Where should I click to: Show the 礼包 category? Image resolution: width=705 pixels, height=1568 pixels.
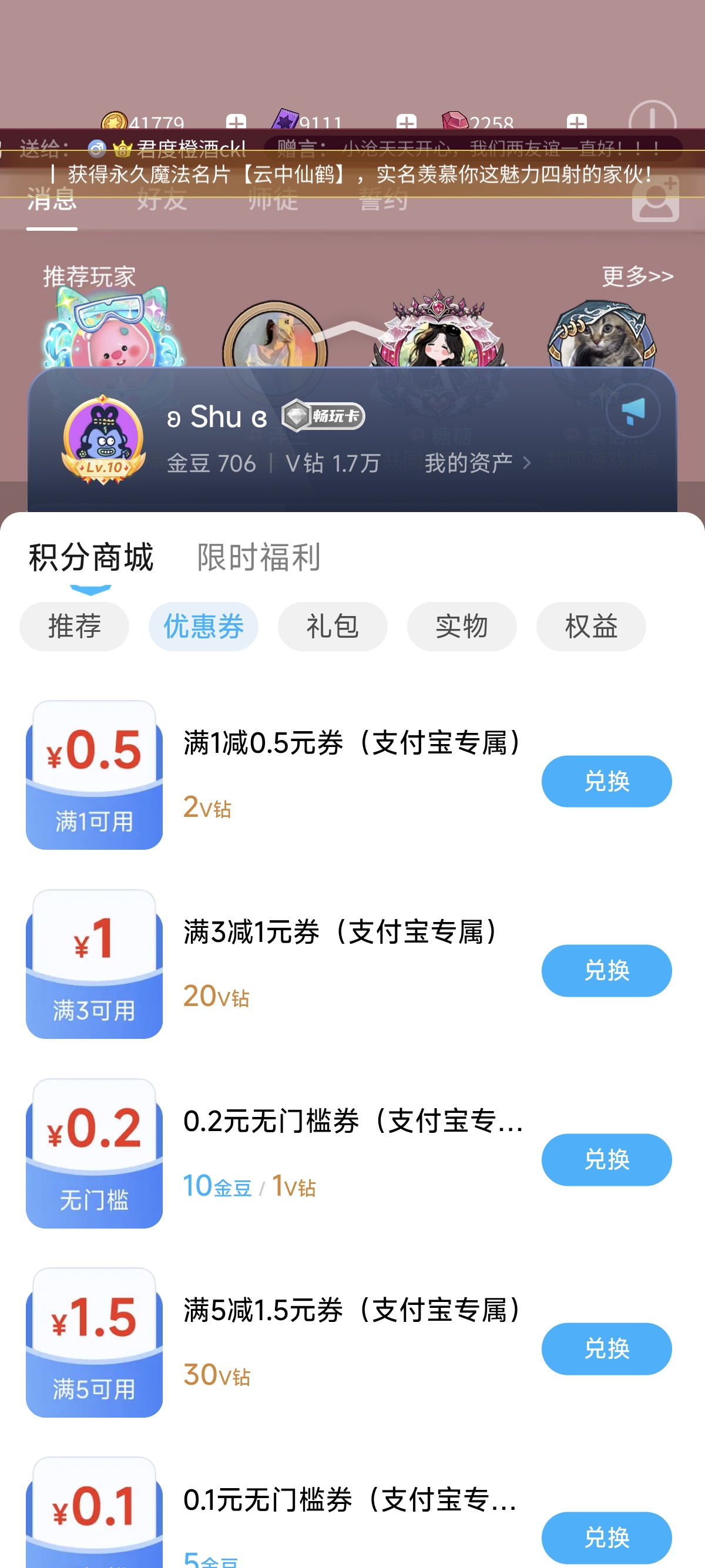[333, 627]
